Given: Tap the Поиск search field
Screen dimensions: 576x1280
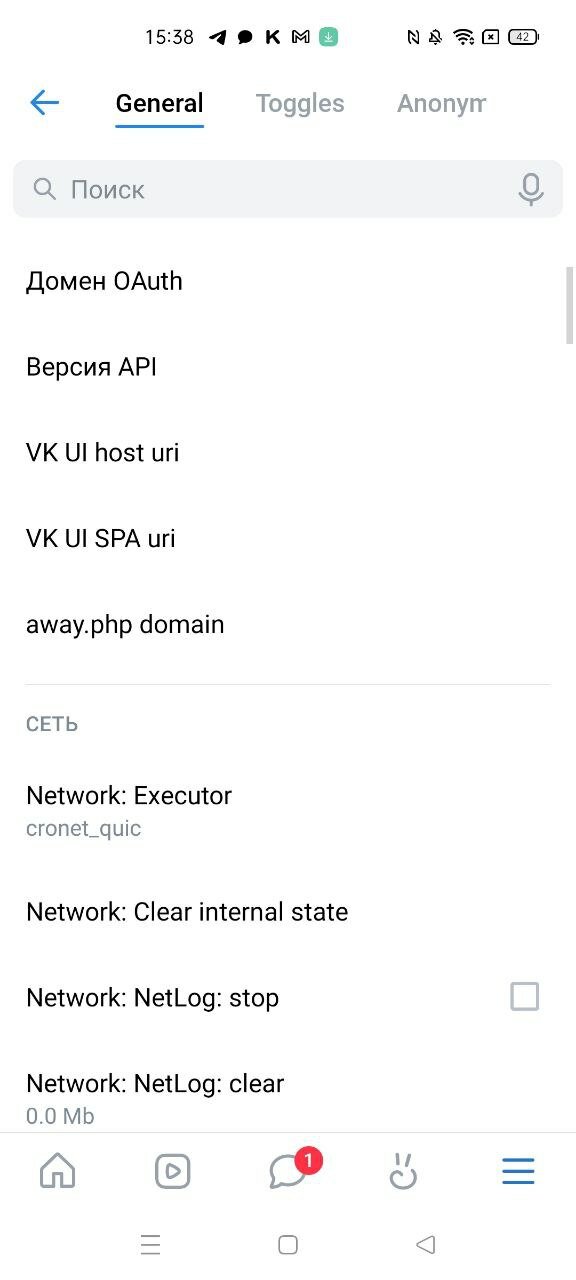Looking at the screenshot, I should coord(288,189).
